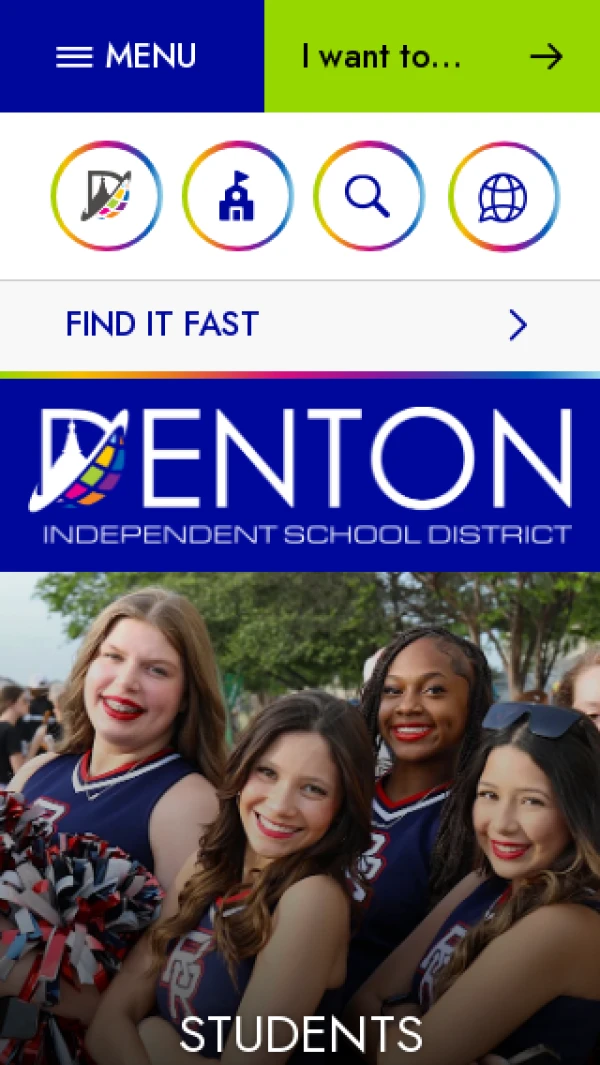Expand the 'I want to...' options

pyautogui.click(x=432, y=56)
